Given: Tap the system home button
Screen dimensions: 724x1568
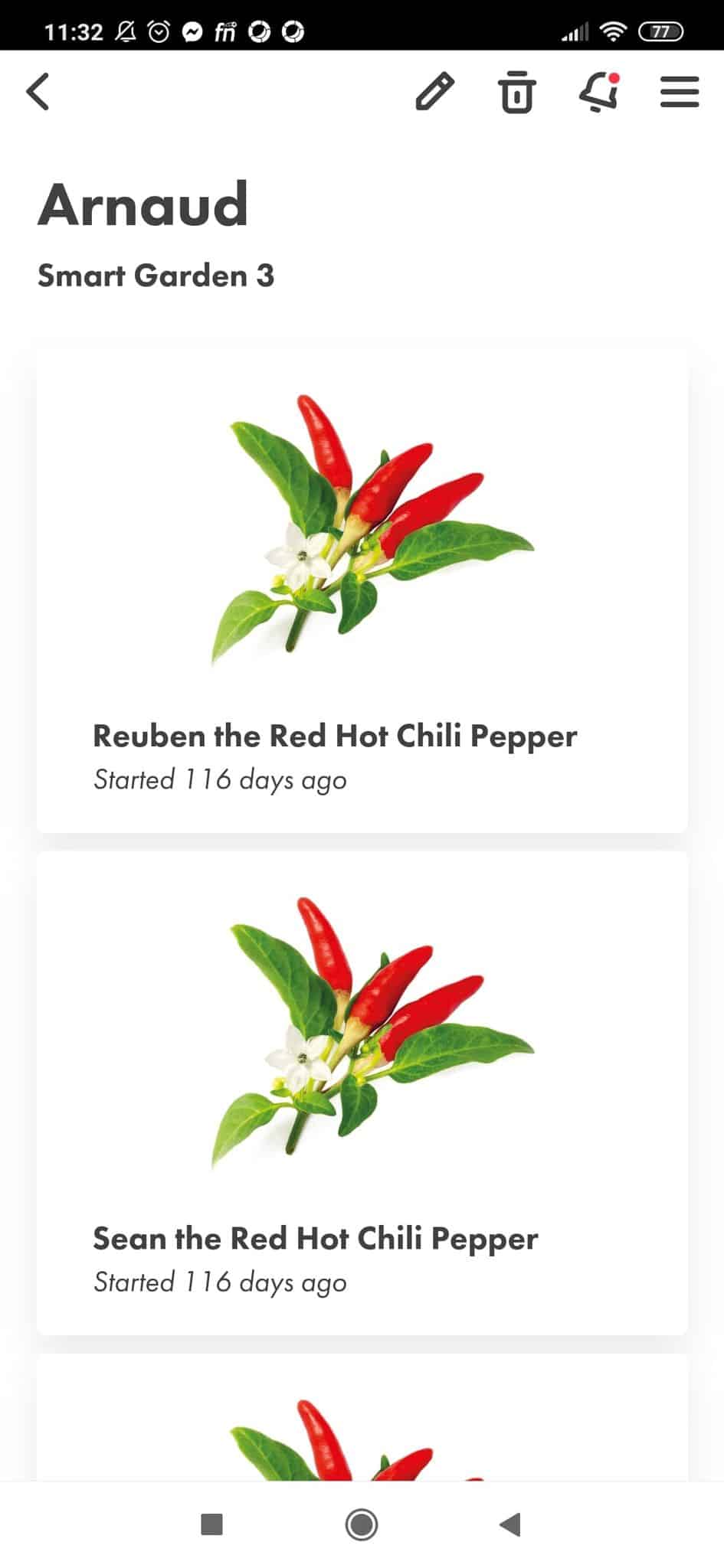Looking at the screenshot, I should pos(362,1524).
